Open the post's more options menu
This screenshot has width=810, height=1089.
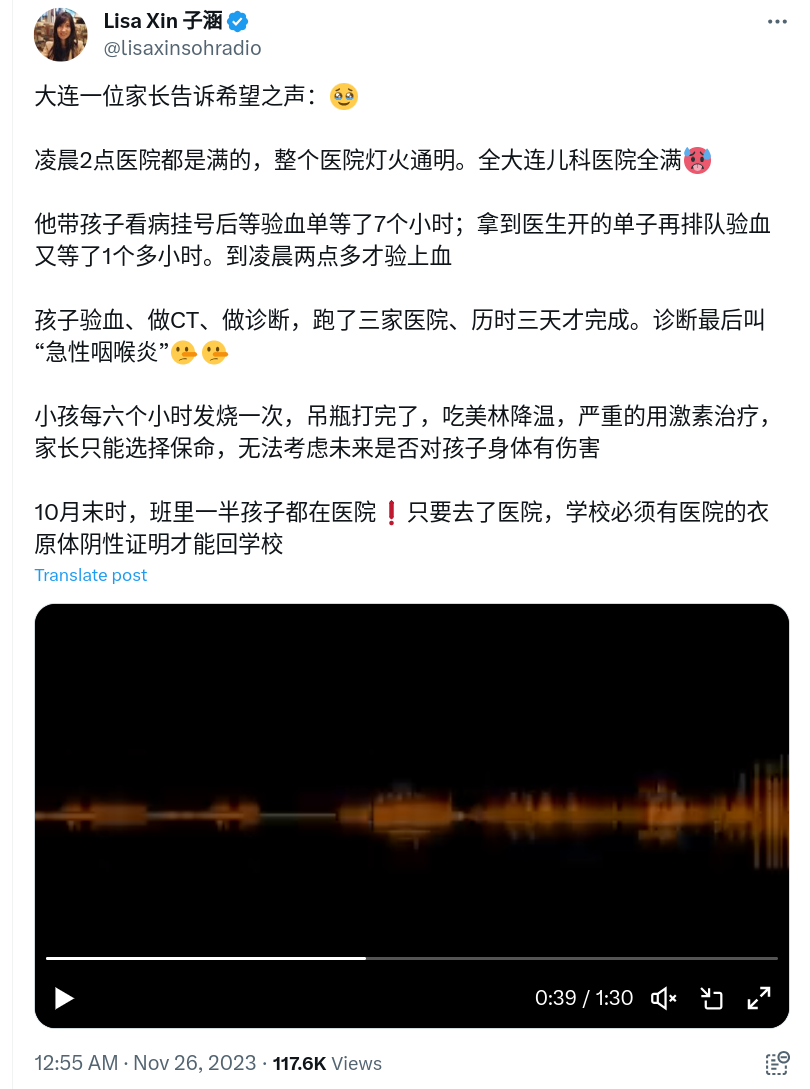tap(777, 22)
